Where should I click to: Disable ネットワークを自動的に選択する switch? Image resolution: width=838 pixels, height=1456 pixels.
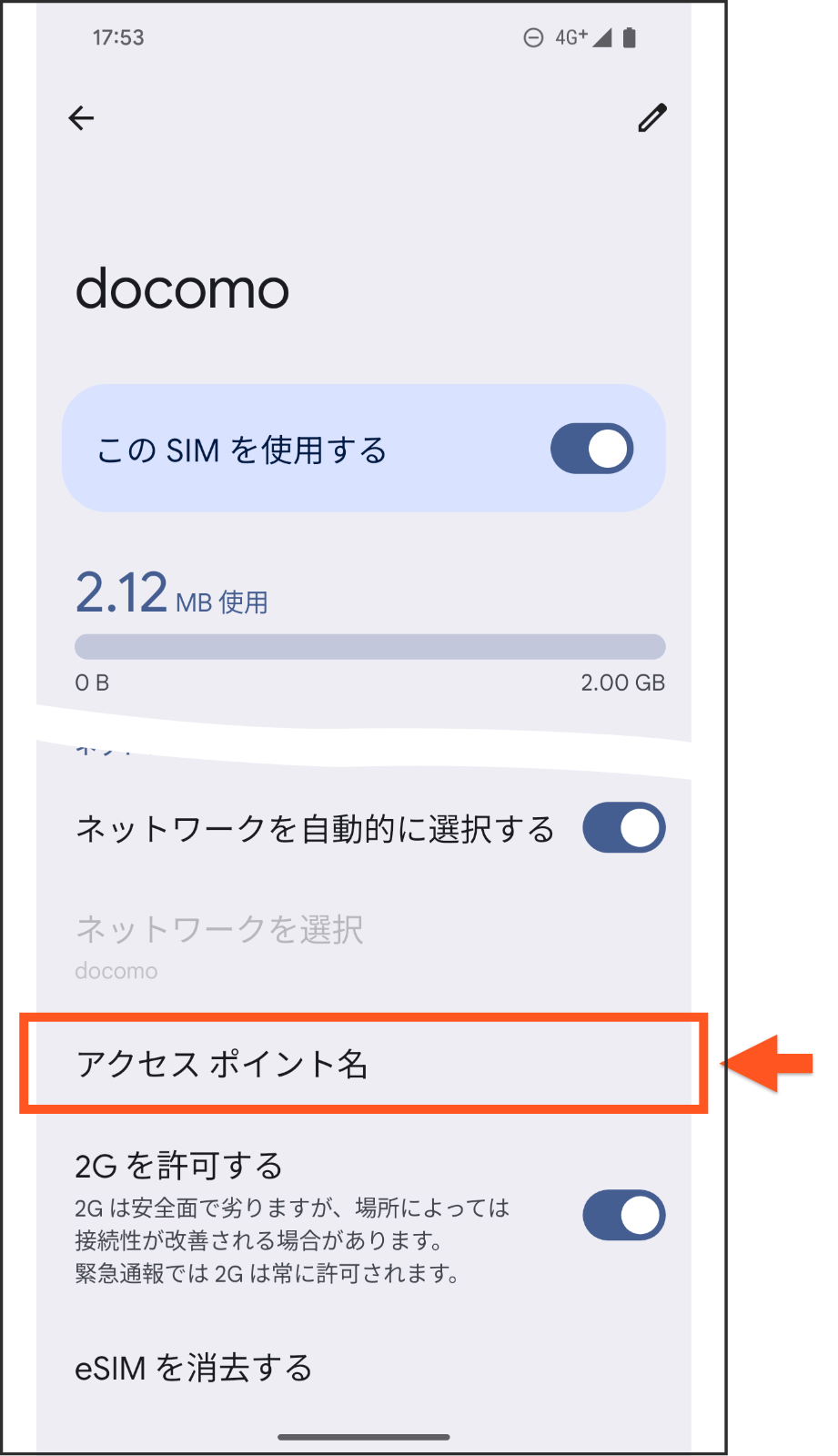(623, 828)
